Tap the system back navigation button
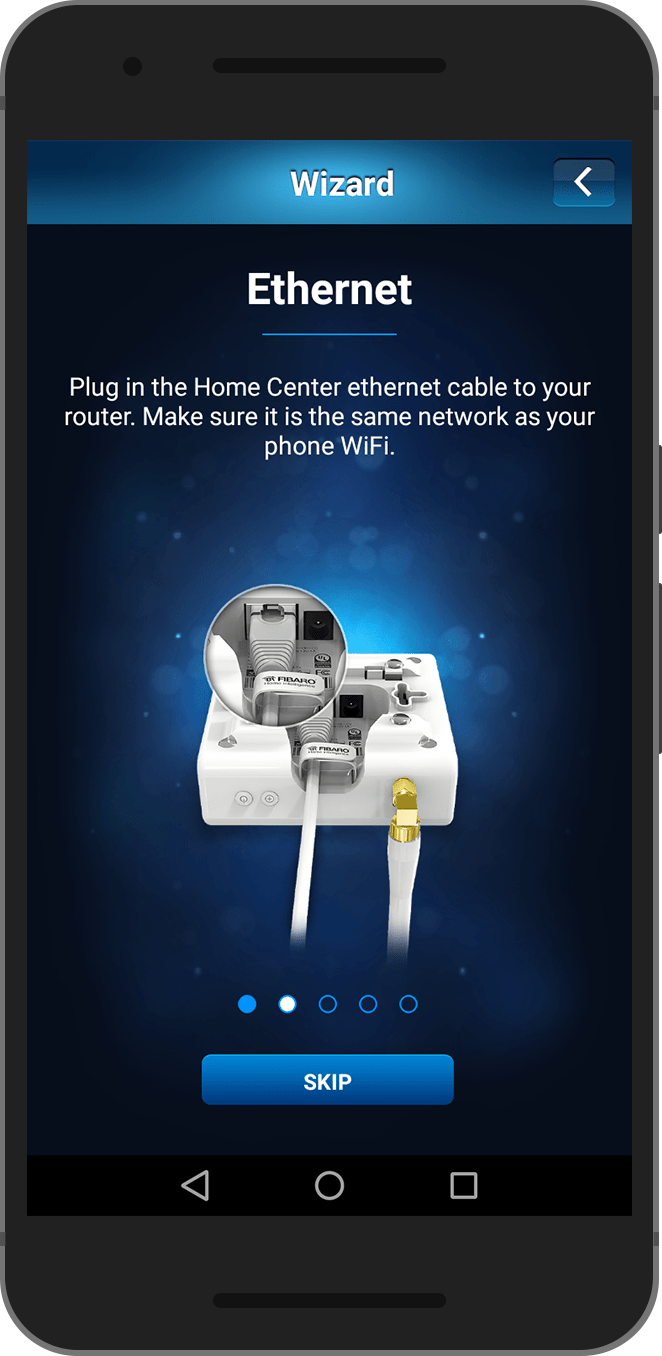Viewport: 662px width, 1356px height. [x=195, y=1186]
